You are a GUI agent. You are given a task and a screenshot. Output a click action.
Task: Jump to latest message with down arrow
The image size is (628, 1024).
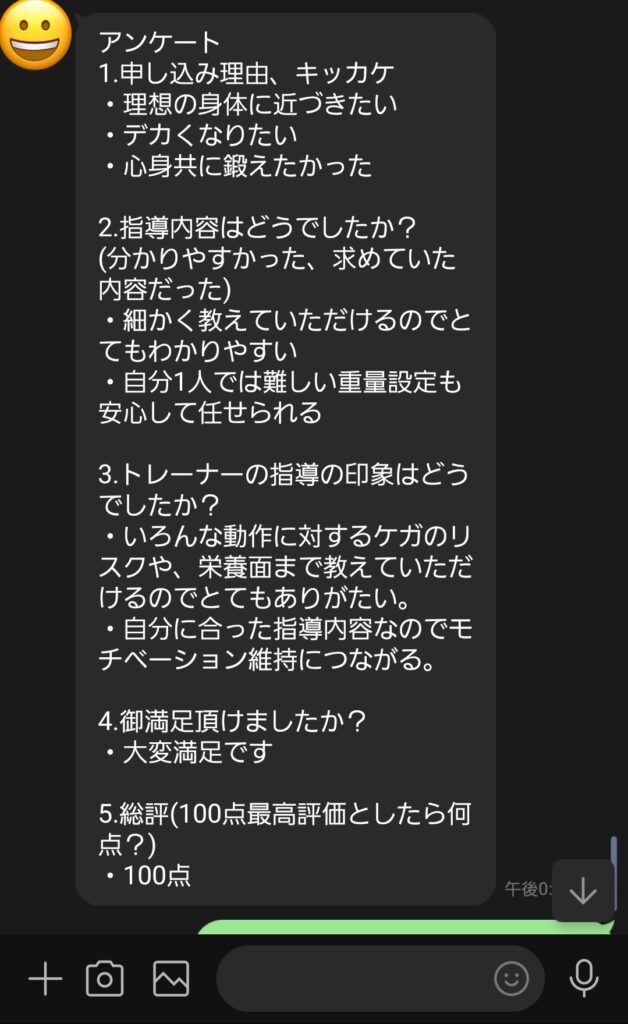(x=583, y=890)
